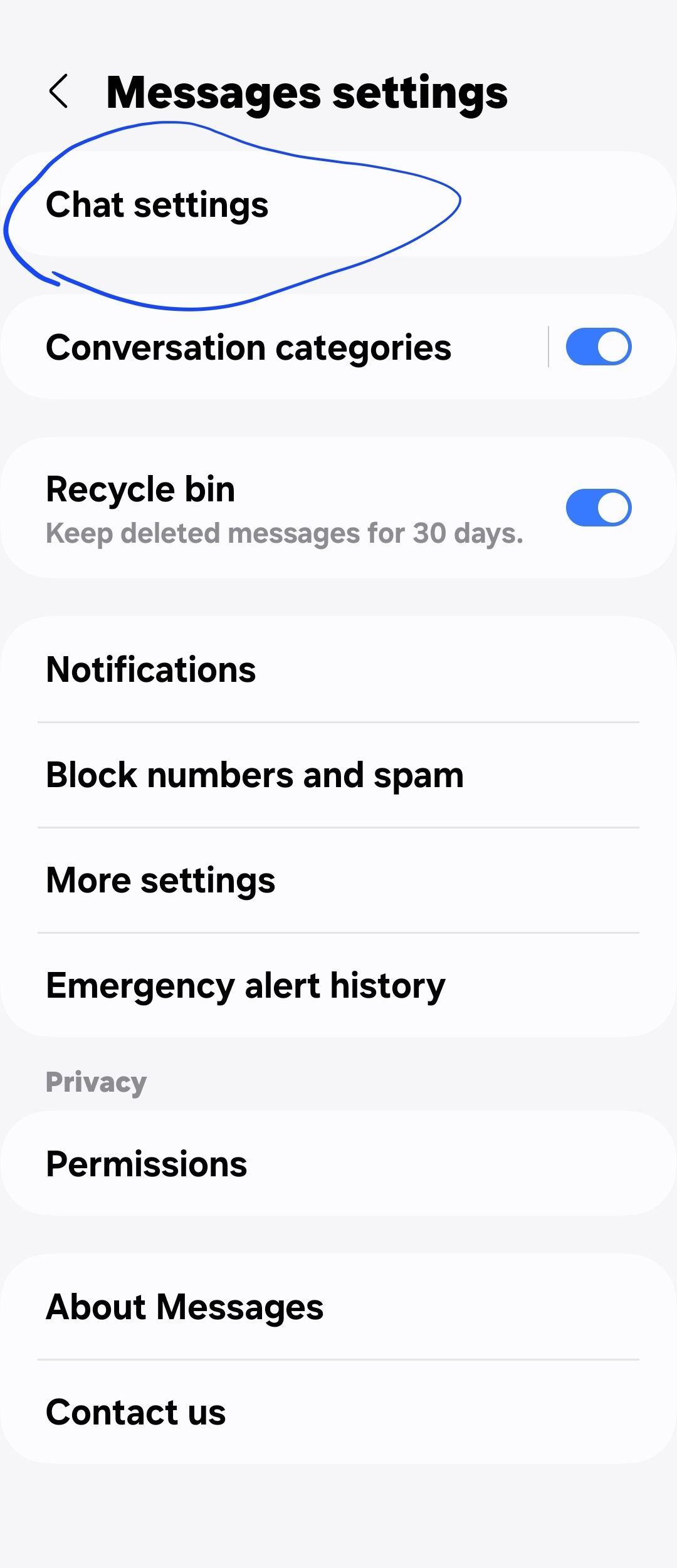Viewport: 677px width, 1568px height.
Task: Open Permissions under Privacy
Action: 147,1164
